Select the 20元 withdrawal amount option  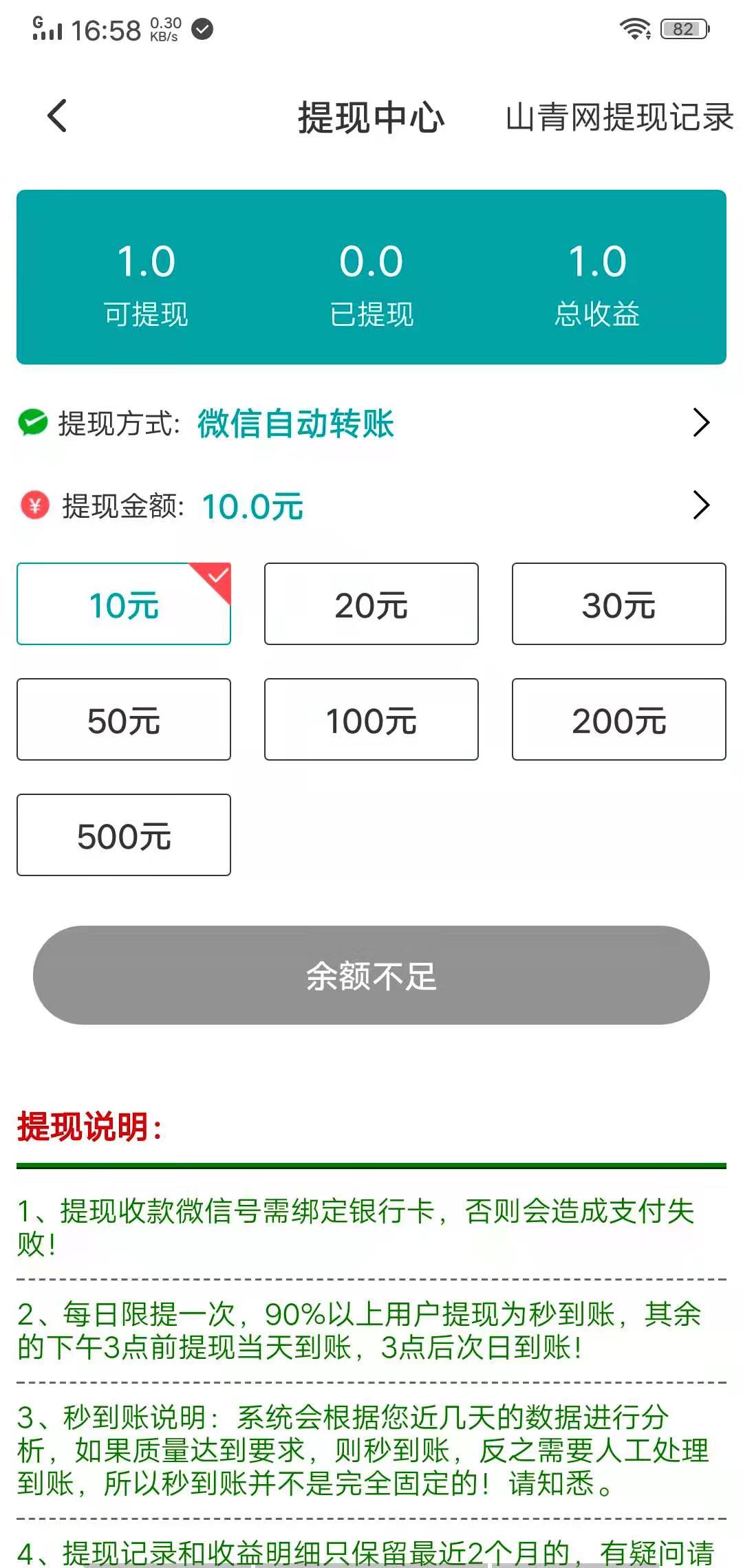tap(370, 604)
